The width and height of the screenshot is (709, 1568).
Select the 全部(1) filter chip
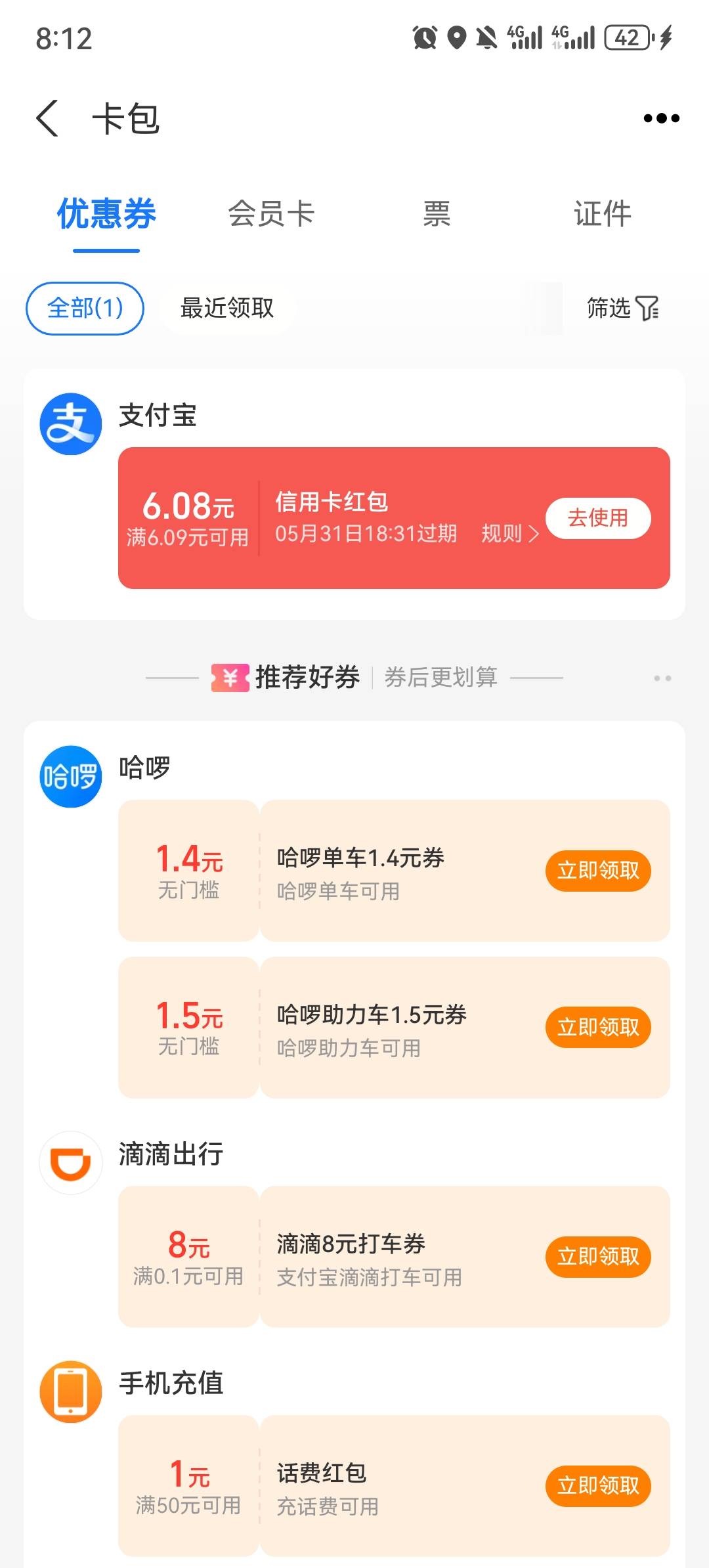(x=85, y=308)
